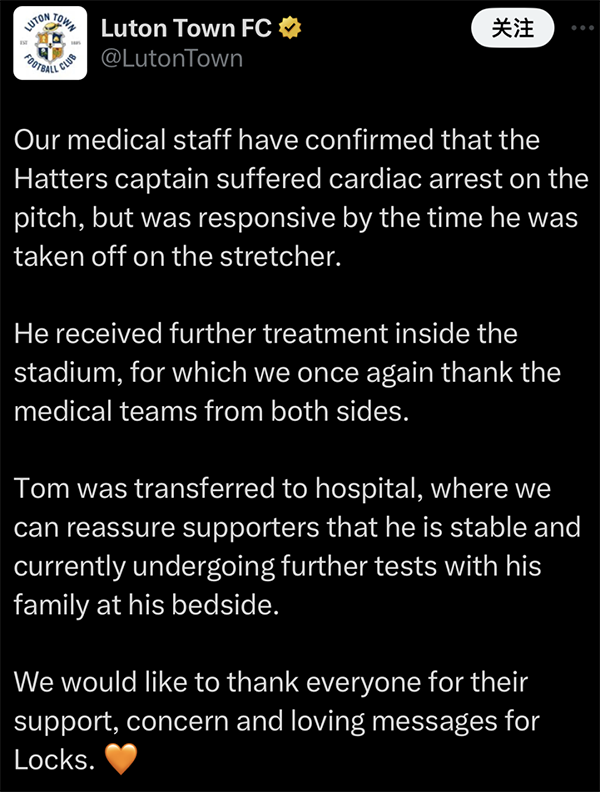The height and width of the screenshot is (792, 600).
Task: Open the Luton Town FC profile picture
Action: coord(50,45)
